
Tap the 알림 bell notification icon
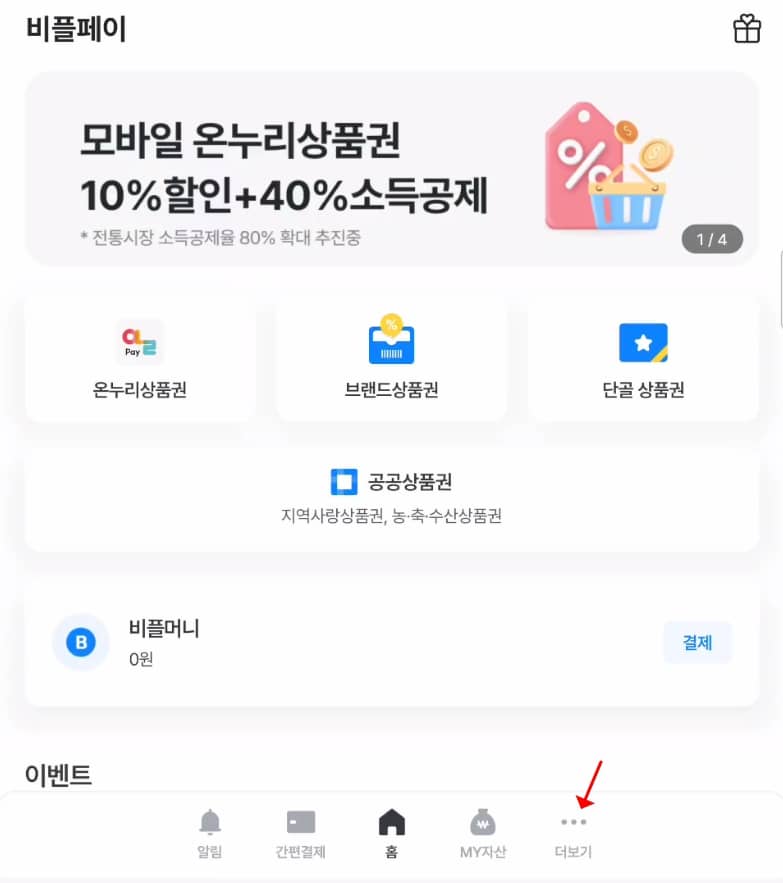point(209,822)
